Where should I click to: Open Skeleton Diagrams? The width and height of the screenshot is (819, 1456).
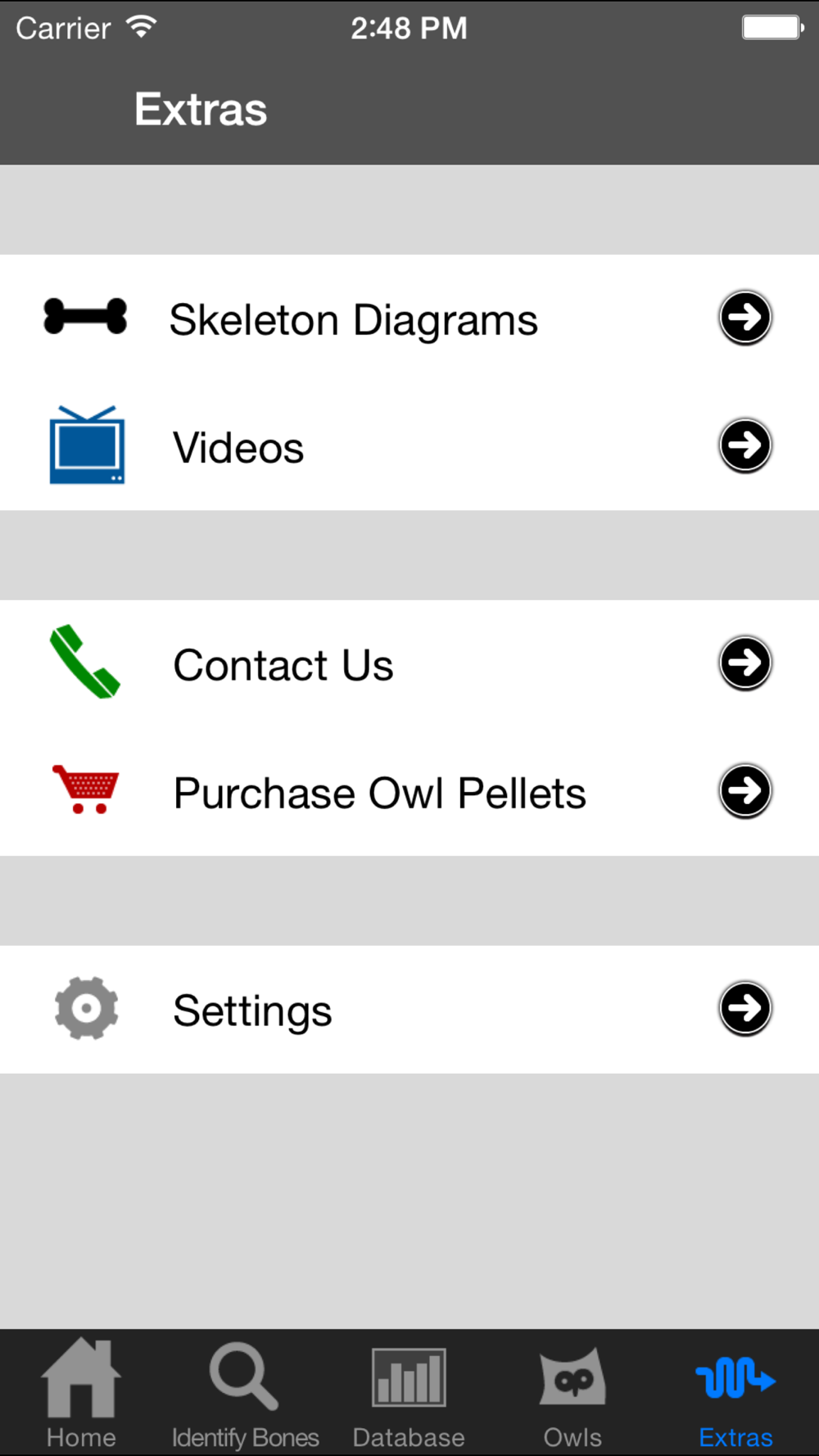click(409, 319)
